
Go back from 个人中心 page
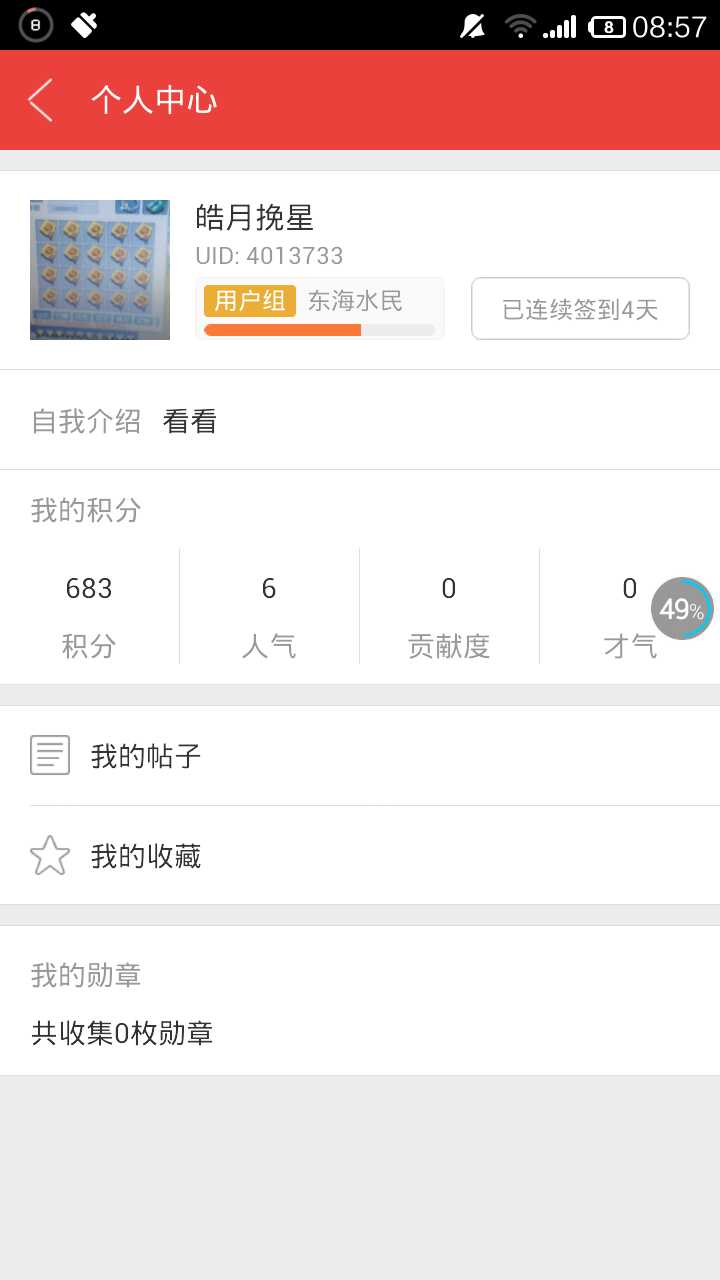coord(40,100)
